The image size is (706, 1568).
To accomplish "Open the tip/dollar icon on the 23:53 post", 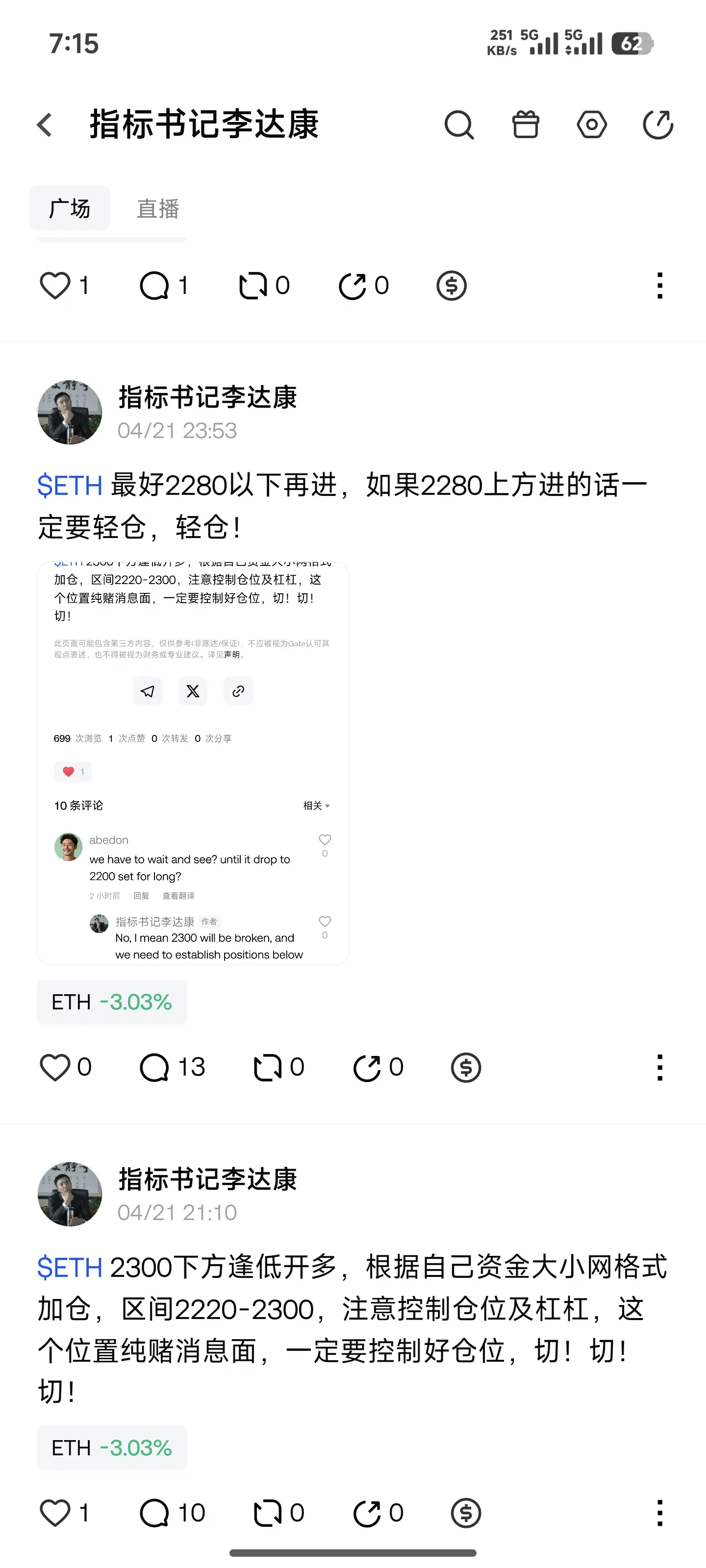I will (465, 1067).
